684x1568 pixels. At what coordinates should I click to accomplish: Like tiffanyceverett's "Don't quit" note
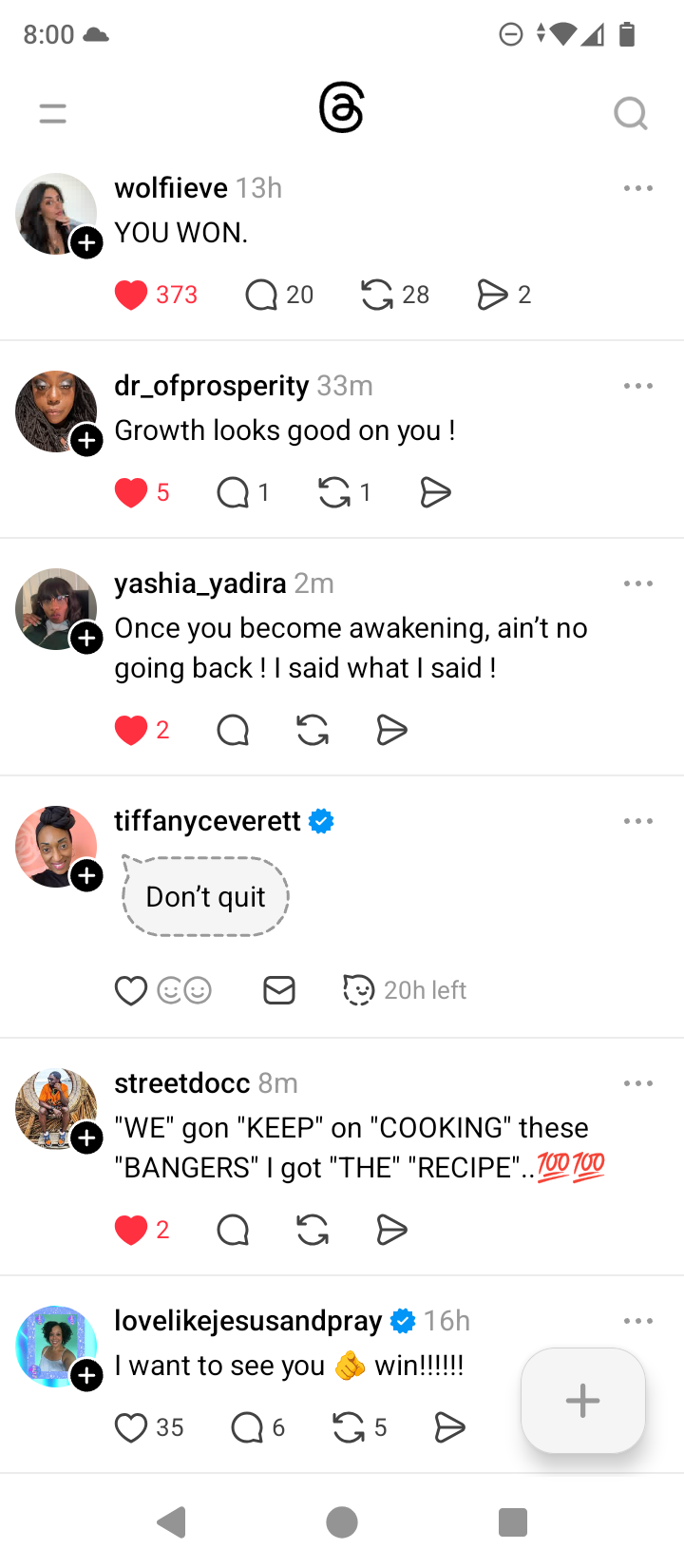tap(131, 990)
